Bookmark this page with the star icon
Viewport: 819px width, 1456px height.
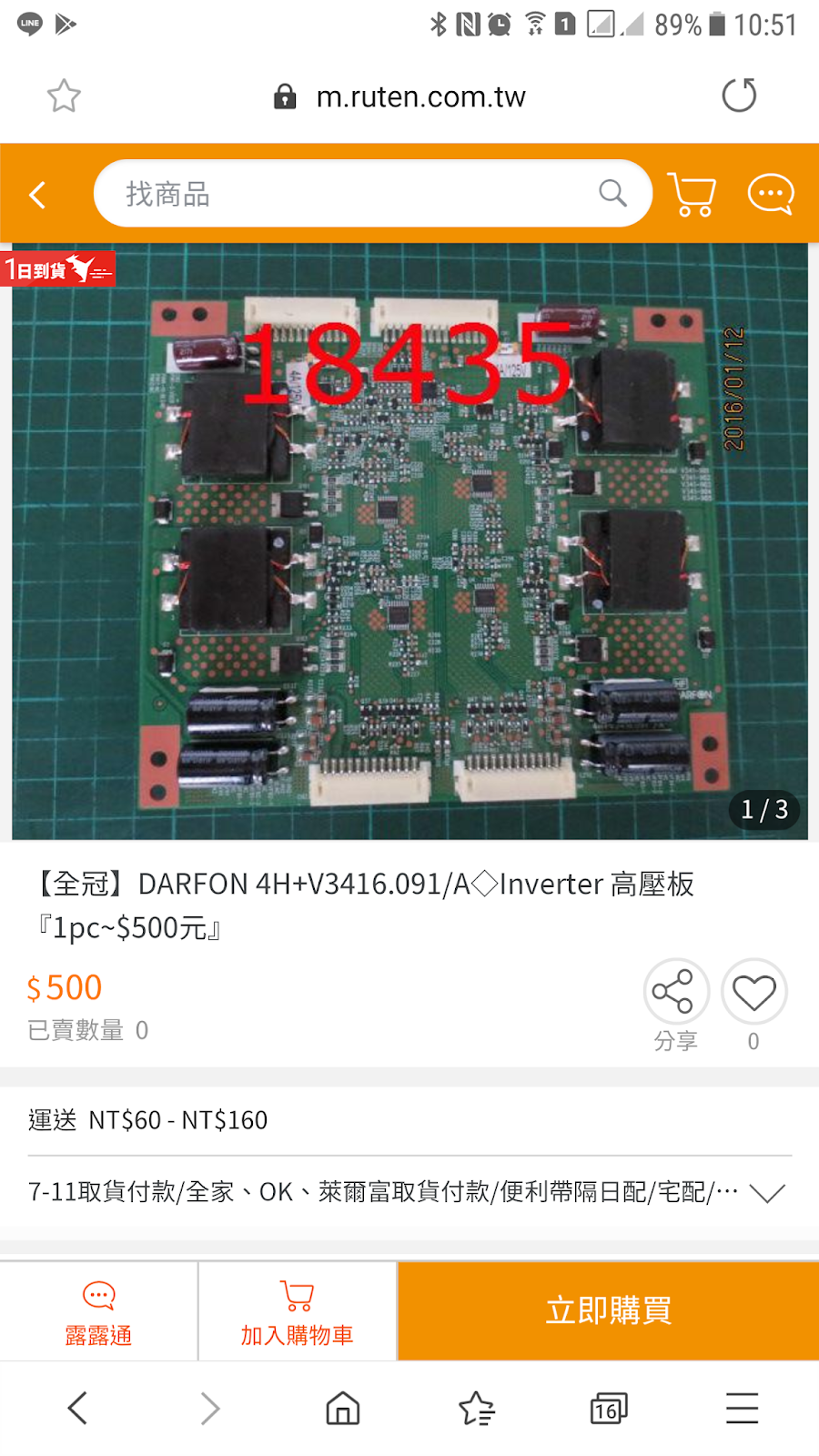[64, 96]
